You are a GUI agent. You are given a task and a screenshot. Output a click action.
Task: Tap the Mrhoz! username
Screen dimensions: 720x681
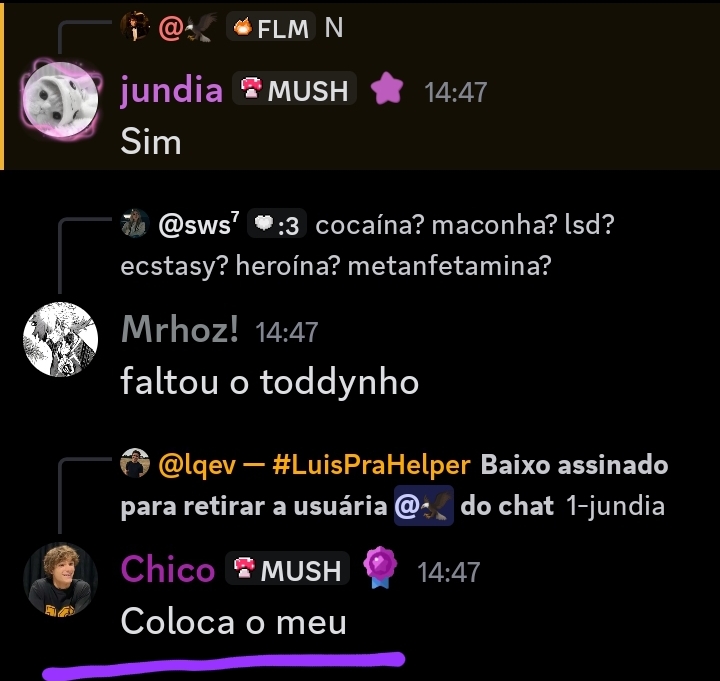179,330
